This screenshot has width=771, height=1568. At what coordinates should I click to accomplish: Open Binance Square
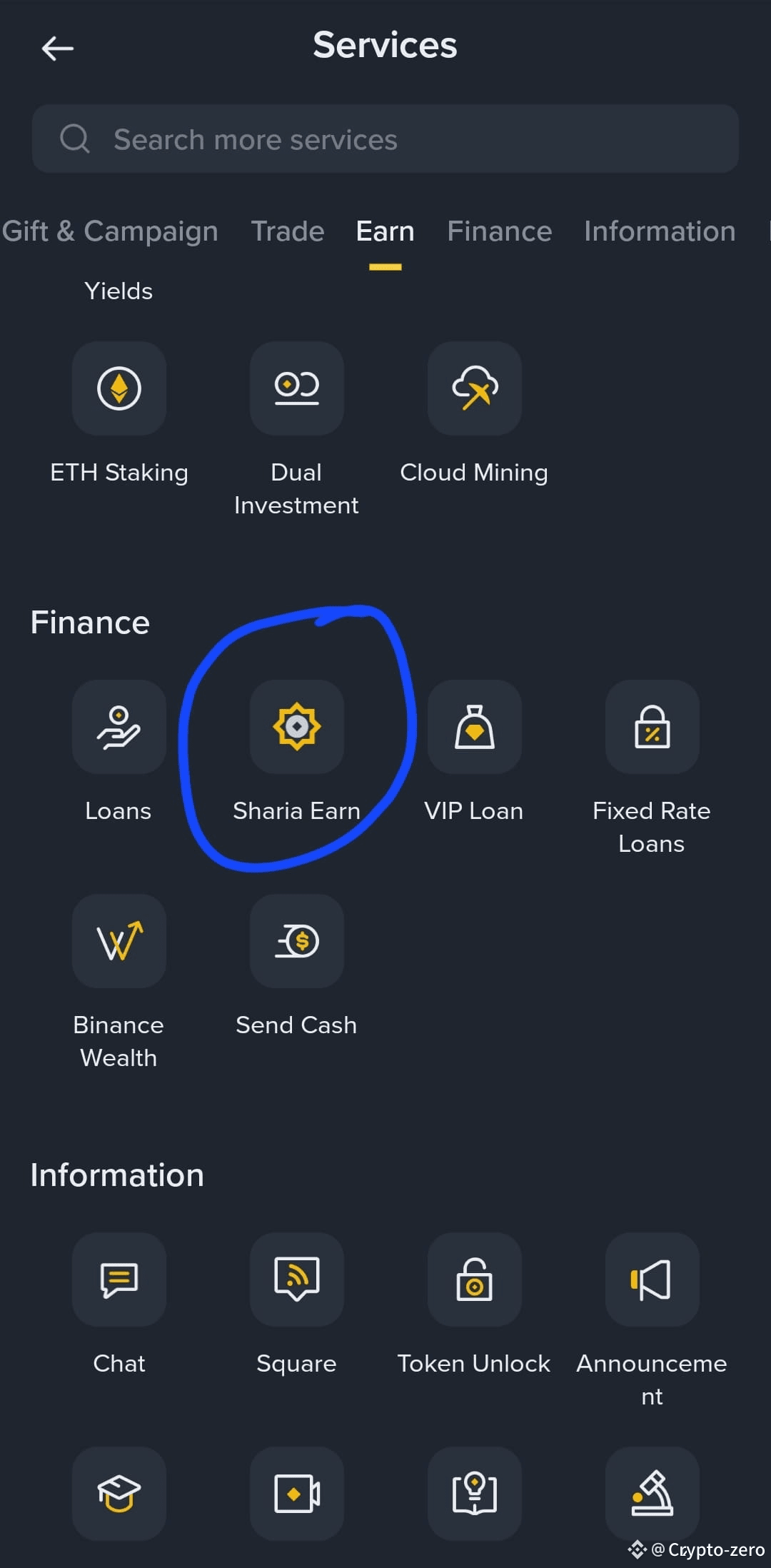pos(296,1279)
